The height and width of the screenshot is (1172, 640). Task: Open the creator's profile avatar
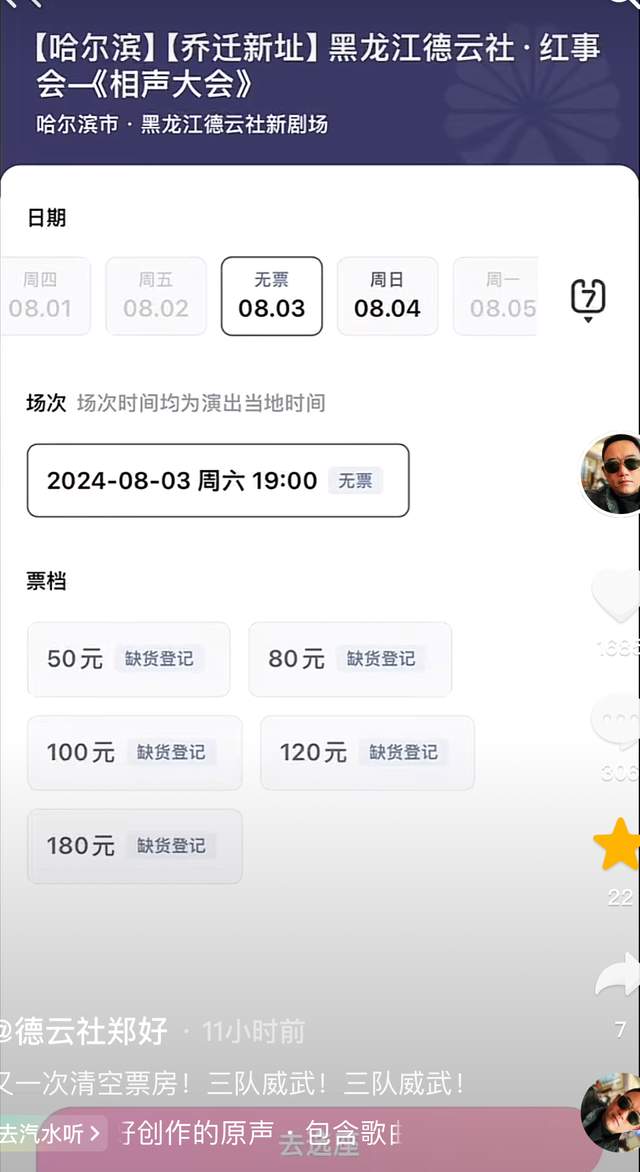pyautogui.click(x=612, y=474)
